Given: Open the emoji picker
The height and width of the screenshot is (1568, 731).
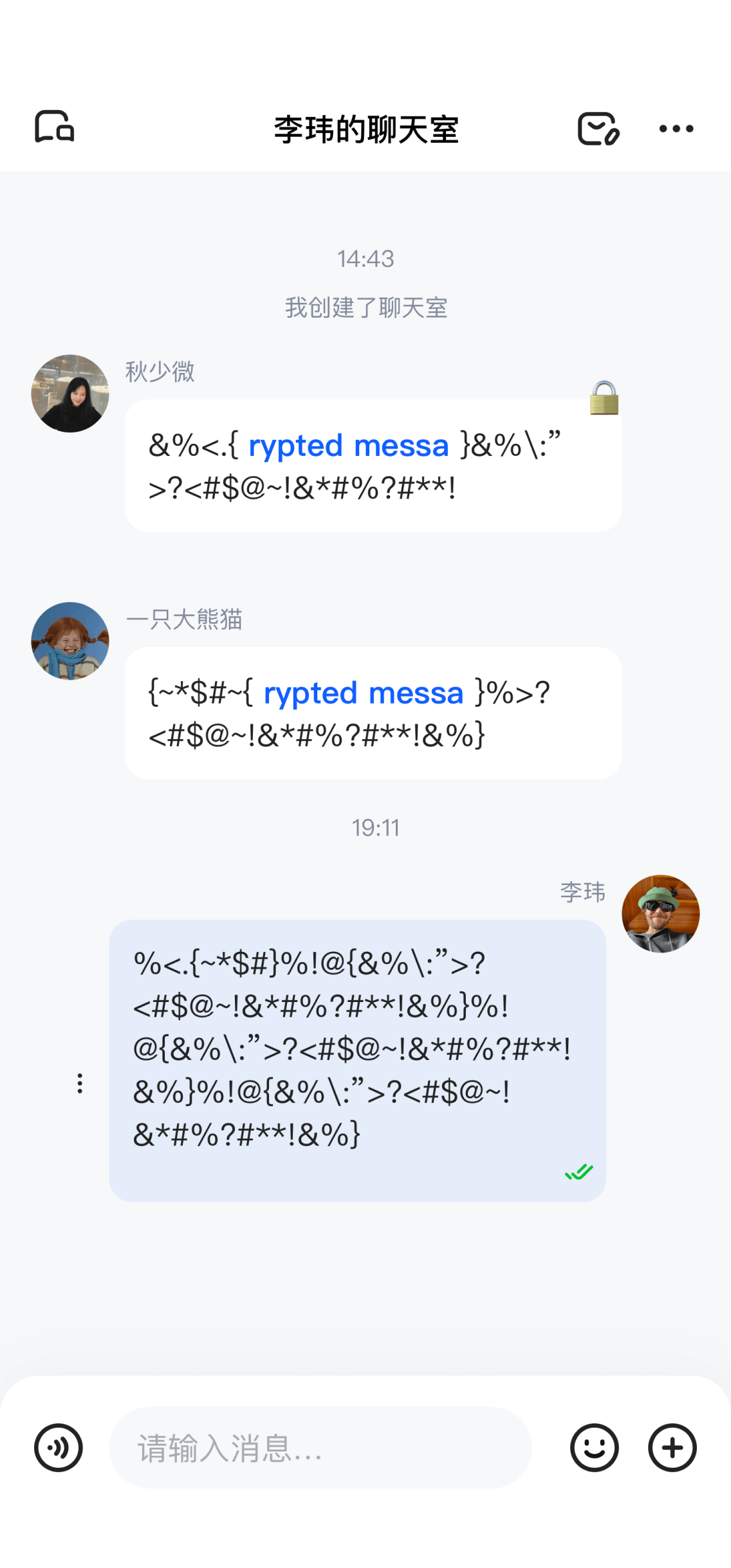Looking at the screenshot, I should (594, 1448).
